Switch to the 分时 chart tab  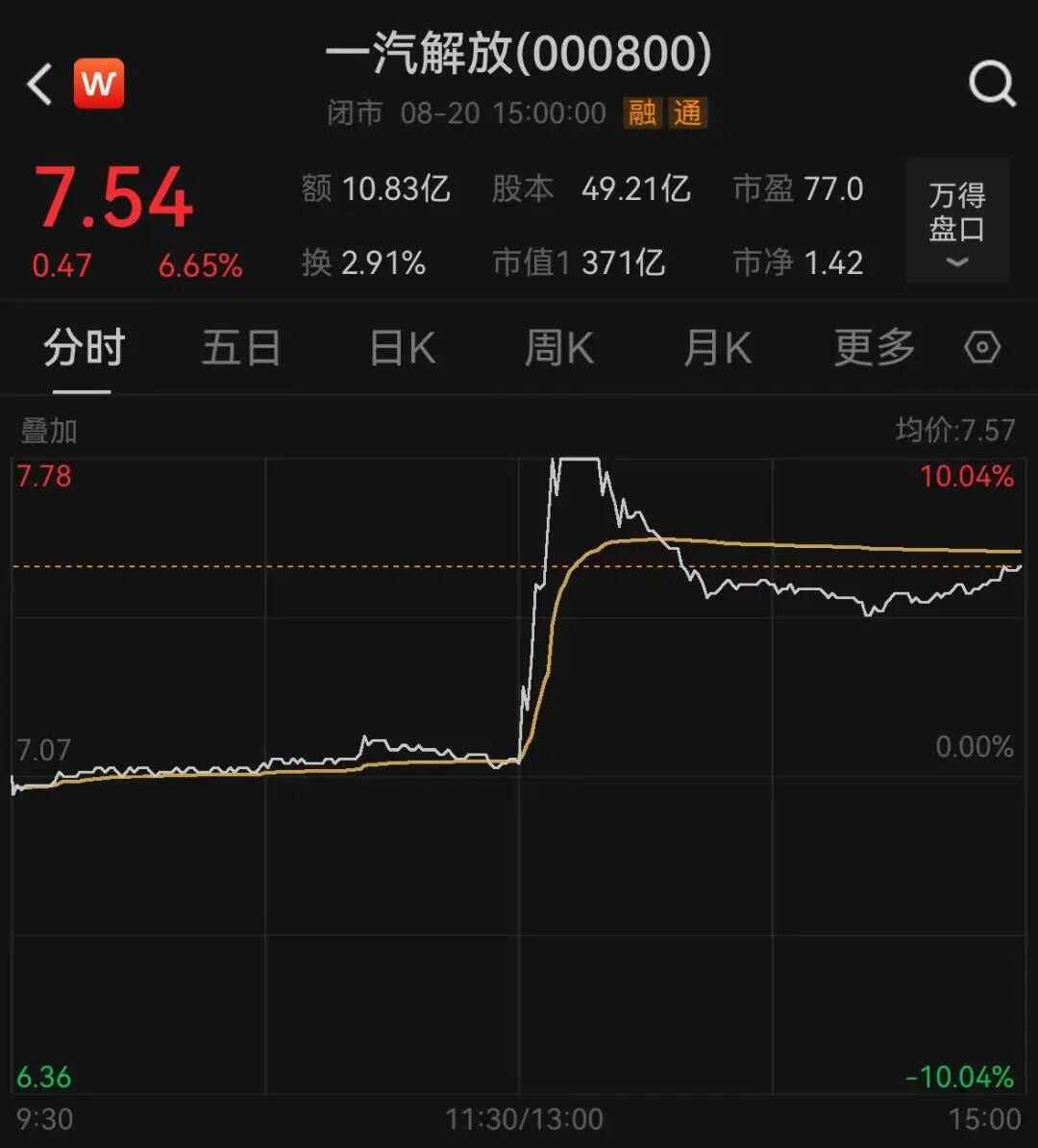(84, 347)
